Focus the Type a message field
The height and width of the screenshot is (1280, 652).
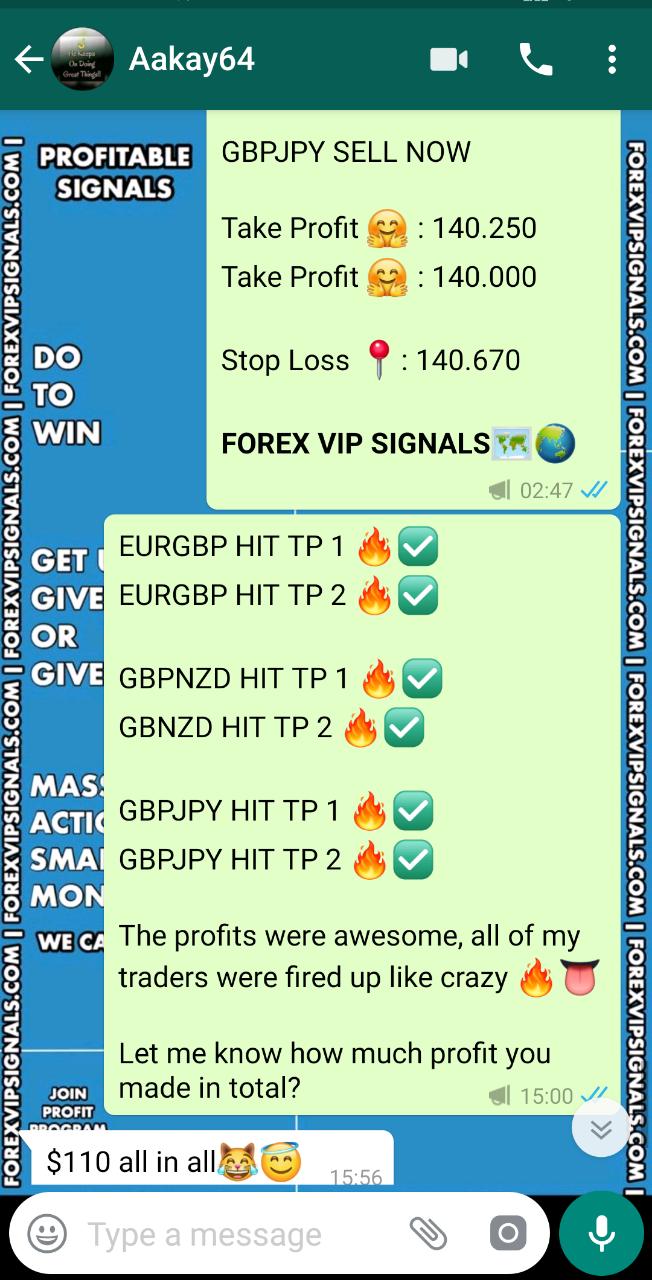(x=230, y=1235)
